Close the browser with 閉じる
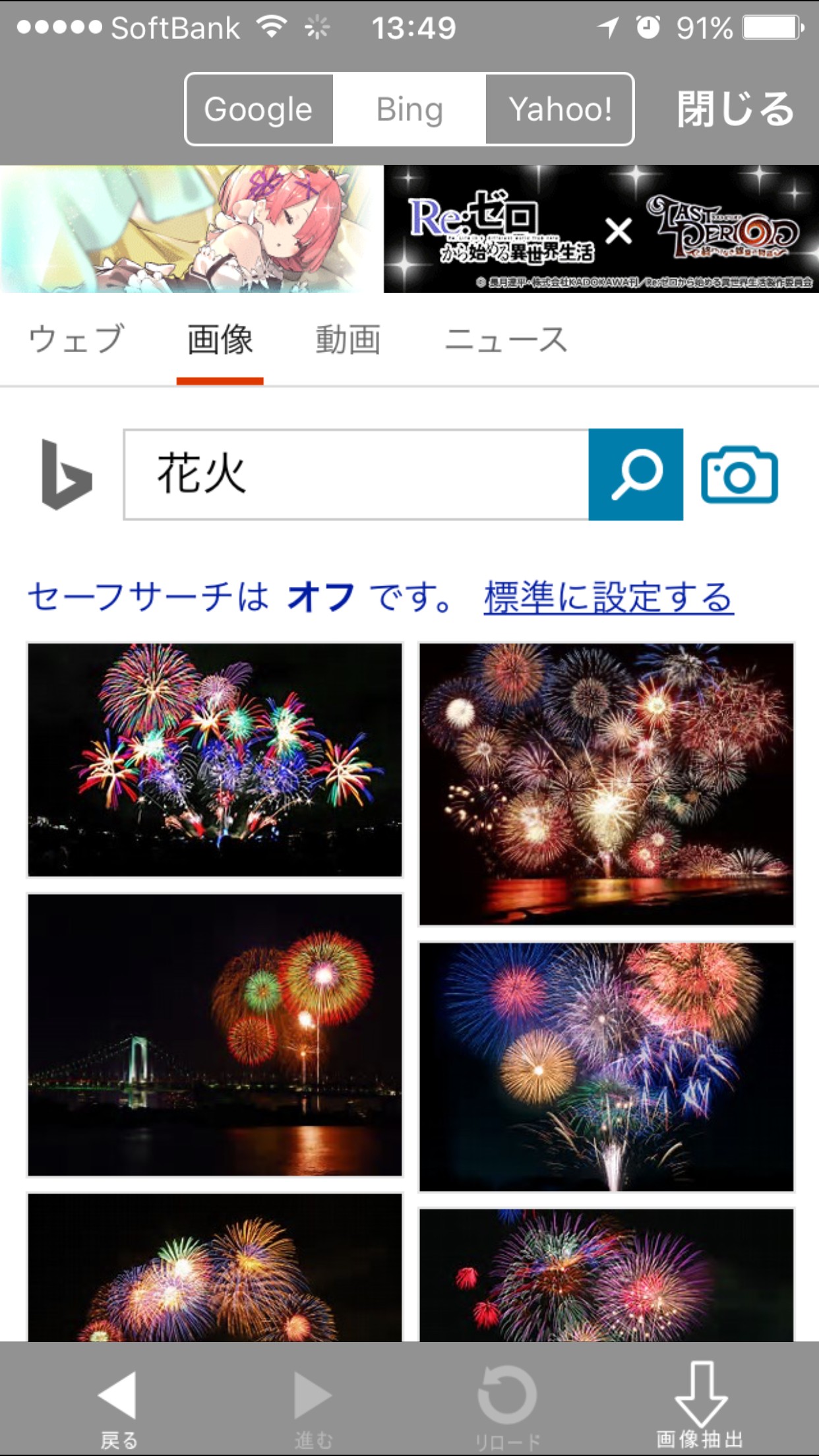819x1456 pixels. point(735,109)
